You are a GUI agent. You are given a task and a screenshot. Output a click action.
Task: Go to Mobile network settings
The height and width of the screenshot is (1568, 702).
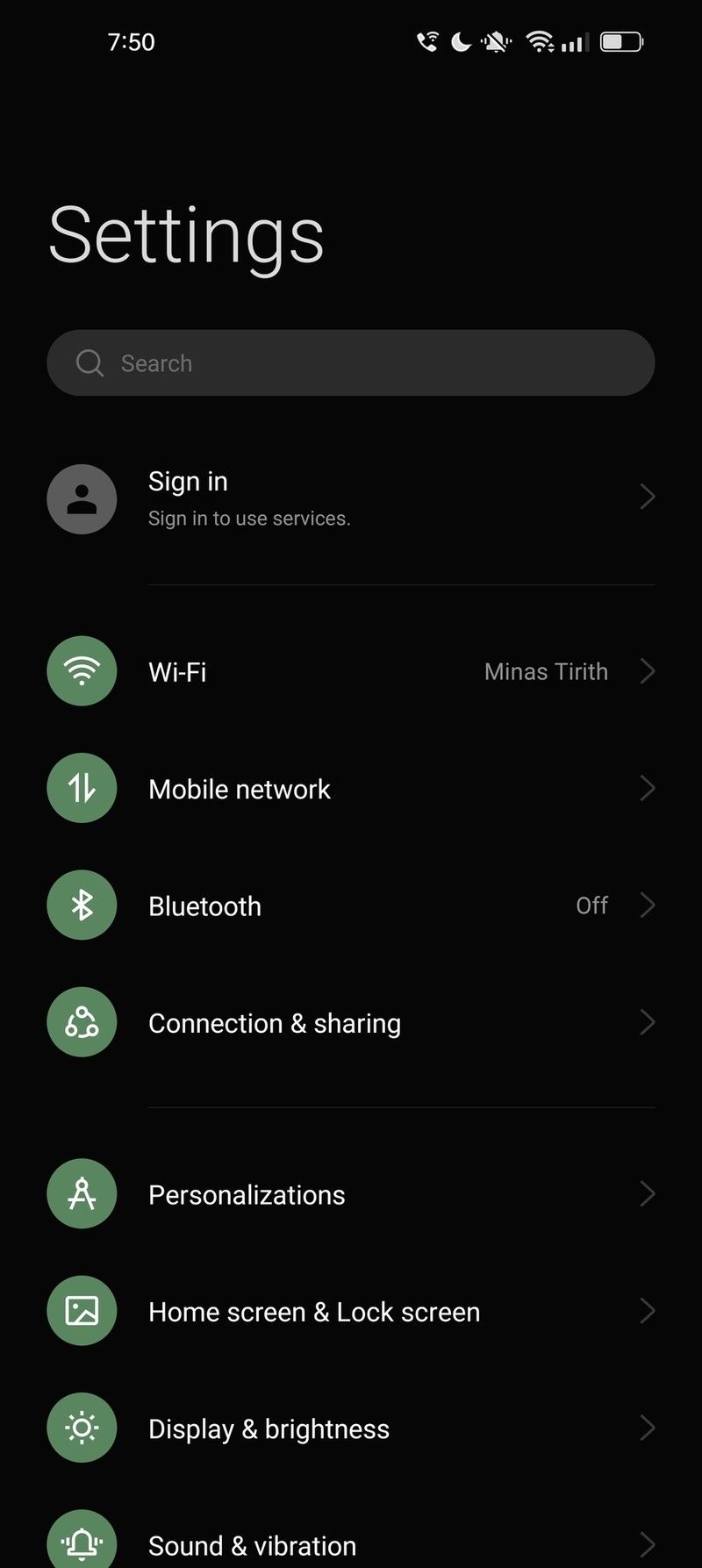(x=351, y=789)
